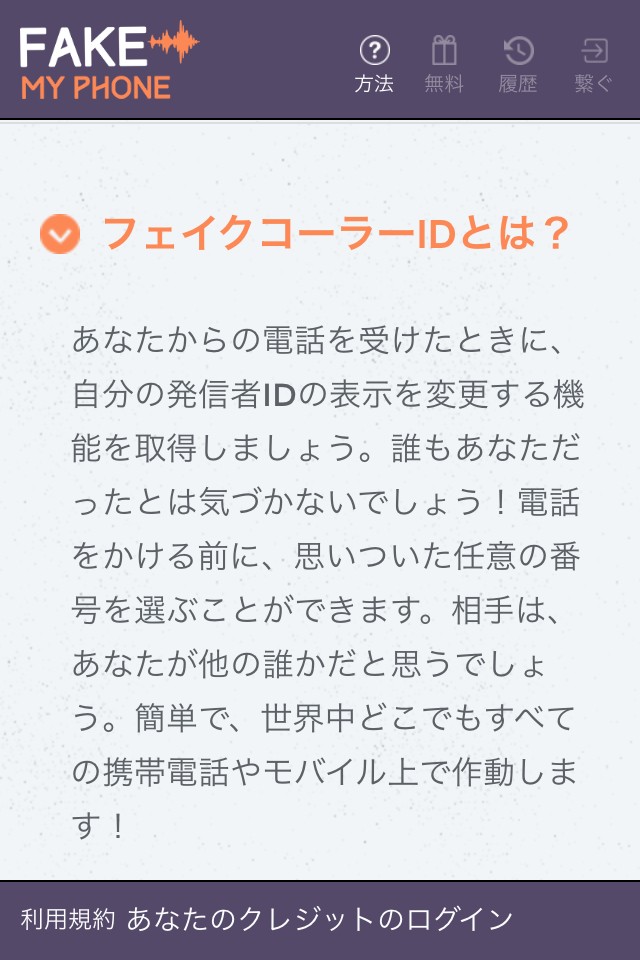Viewport: 640px width, 960px height.
Task: Open the 無料 gift tab
Action: click(444, 64)
